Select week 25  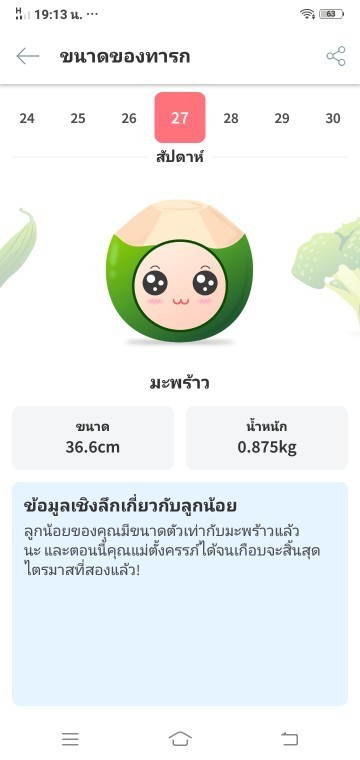pos(78,118)
